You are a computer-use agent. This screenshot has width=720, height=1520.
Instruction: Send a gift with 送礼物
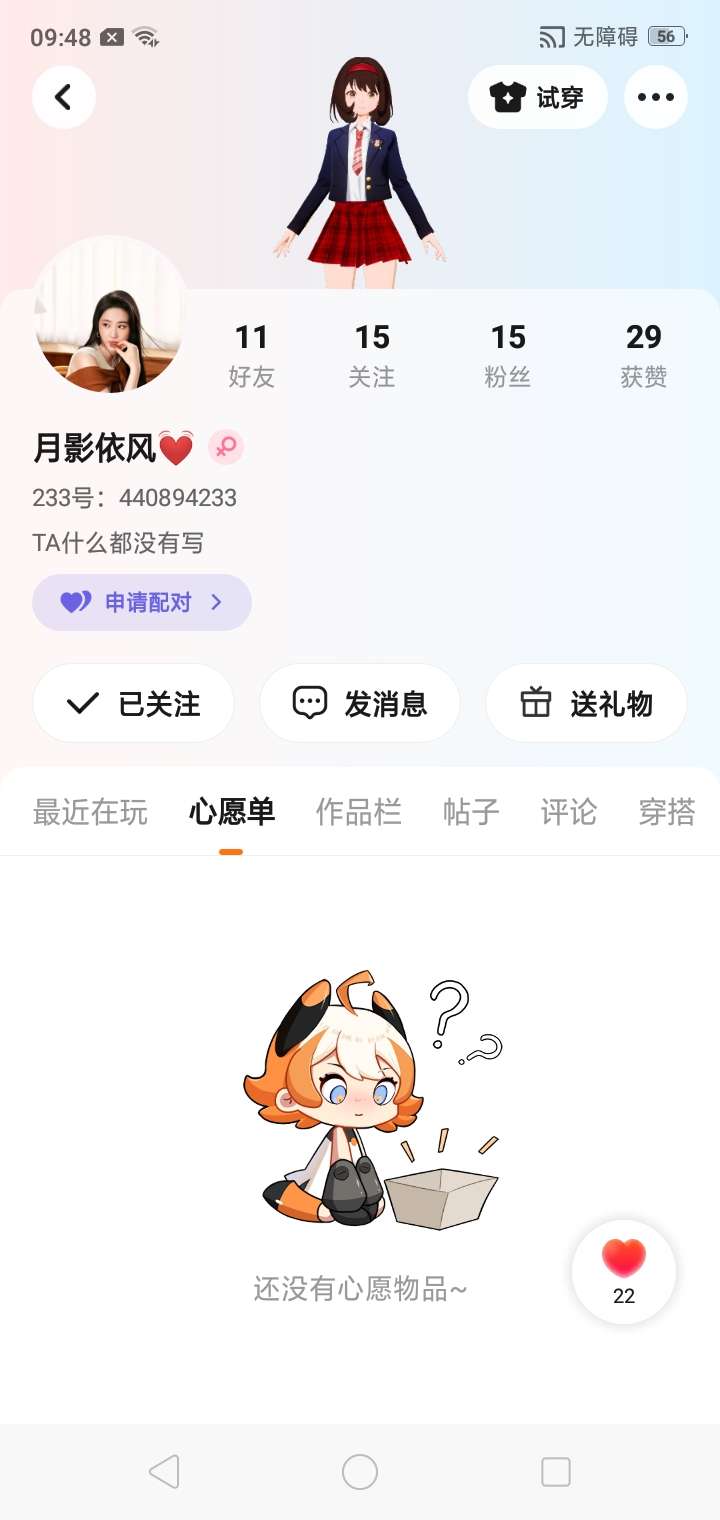(586, 703)
